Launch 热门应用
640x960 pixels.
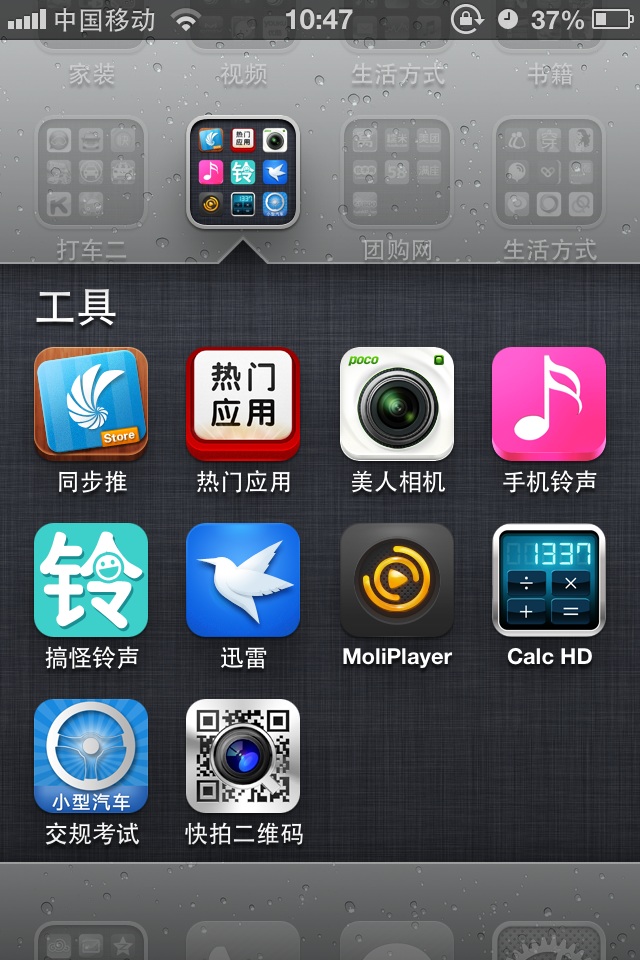pyautogui.click(x=243, y=404)
